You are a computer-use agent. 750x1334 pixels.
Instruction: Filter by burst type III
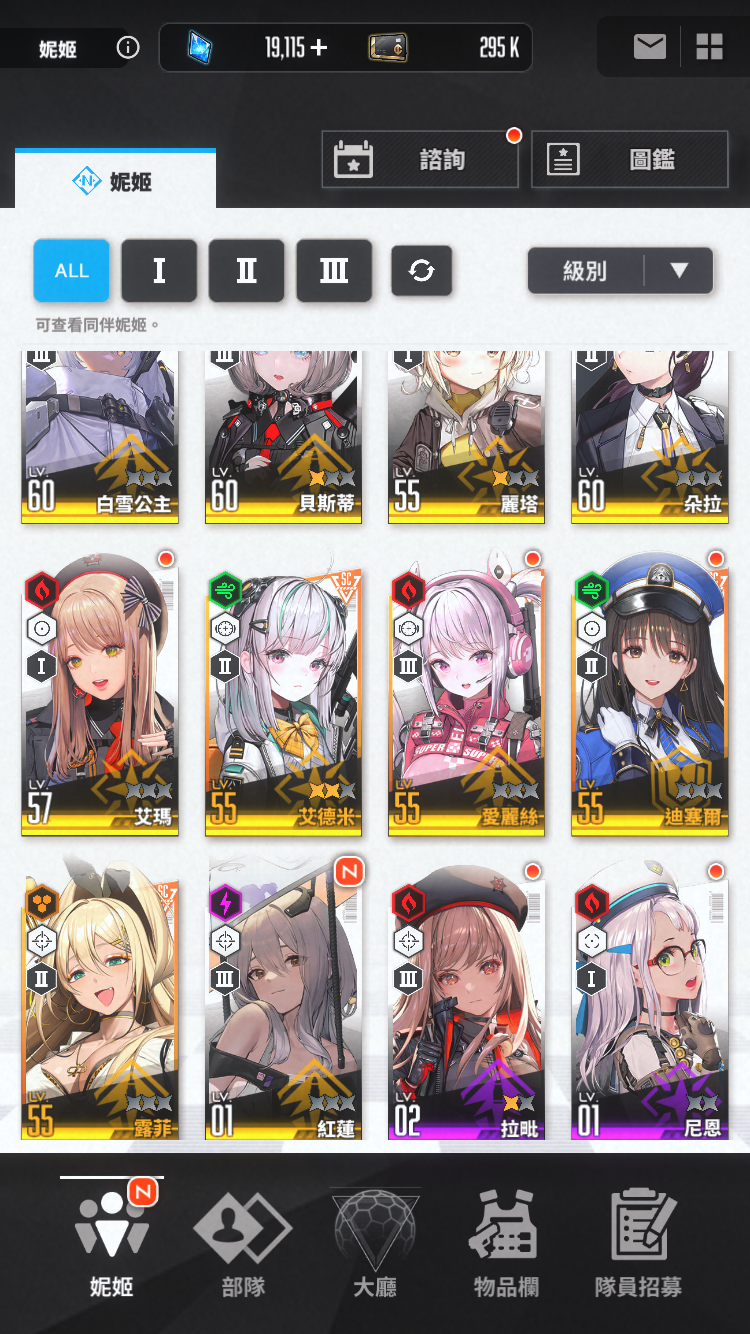334,271
